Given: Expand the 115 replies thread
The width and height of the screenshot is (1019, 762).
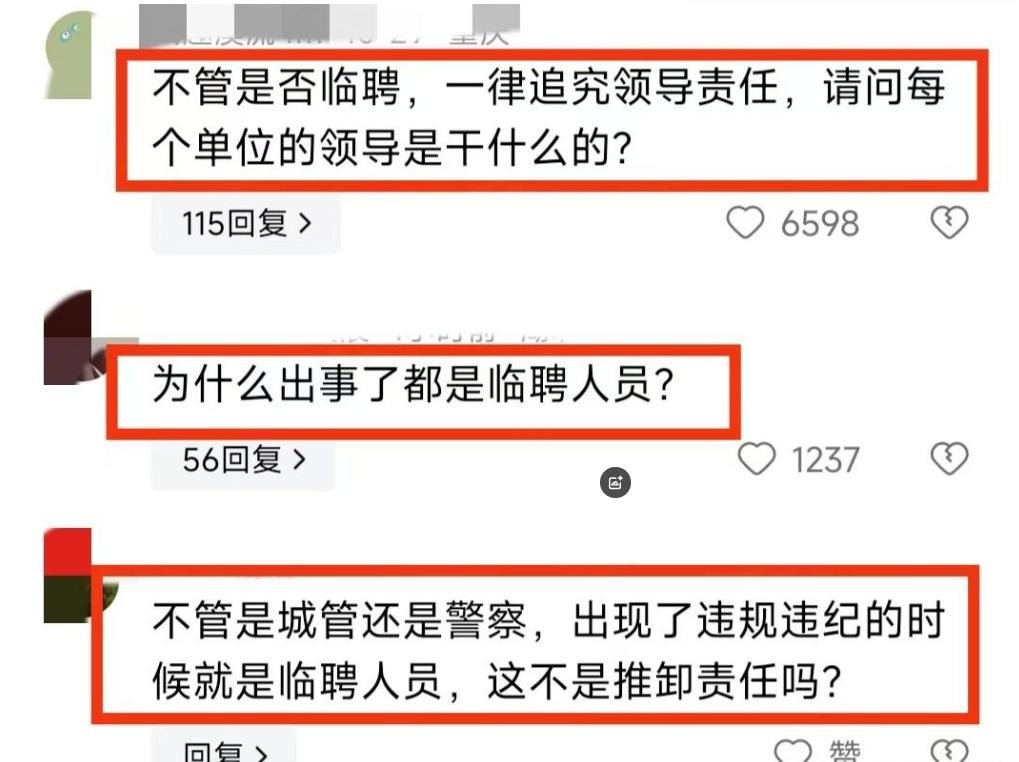Looking at the screenshot, I should (x=246, y=224).
